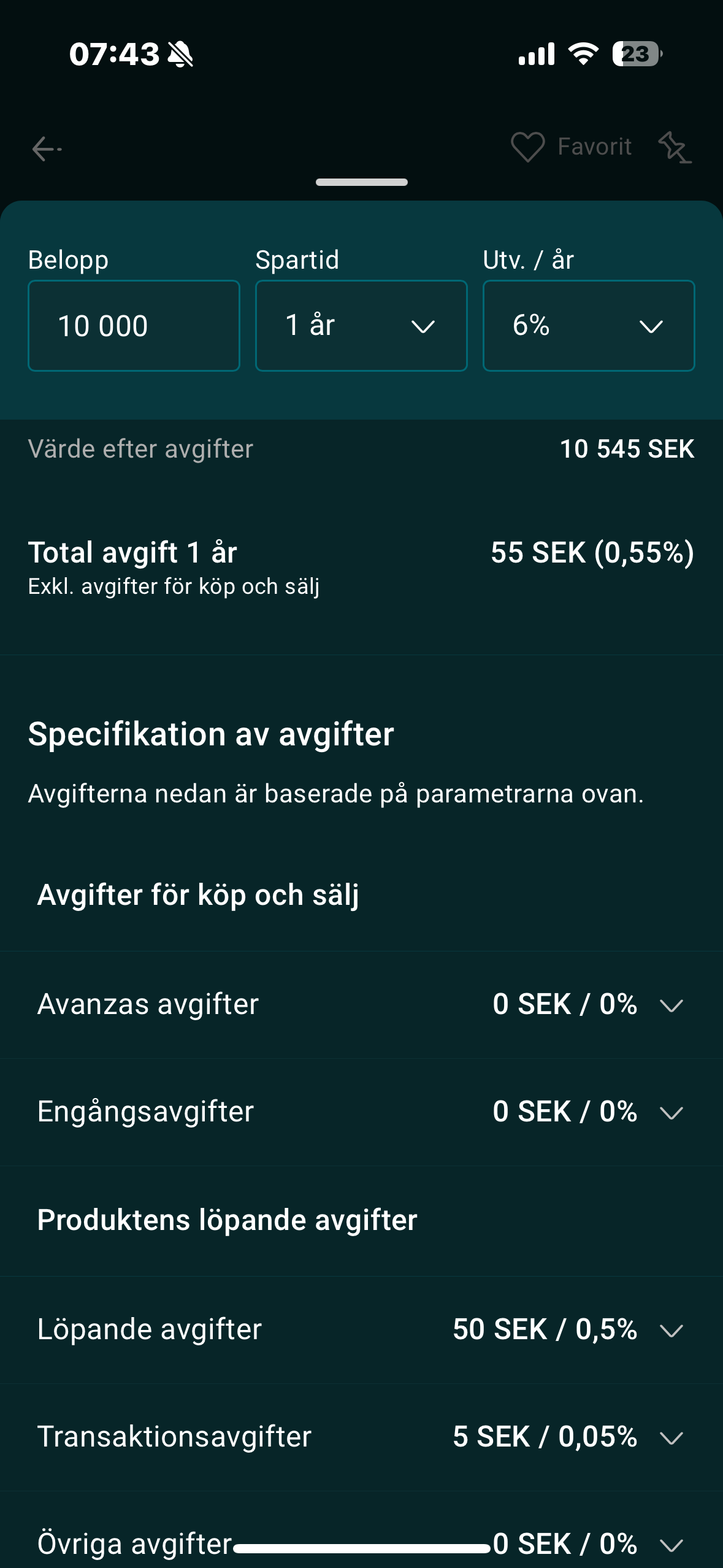Expand Avanzas avgifter row
This screenshot has width=723, height=1568.
tap(671, 1005)
